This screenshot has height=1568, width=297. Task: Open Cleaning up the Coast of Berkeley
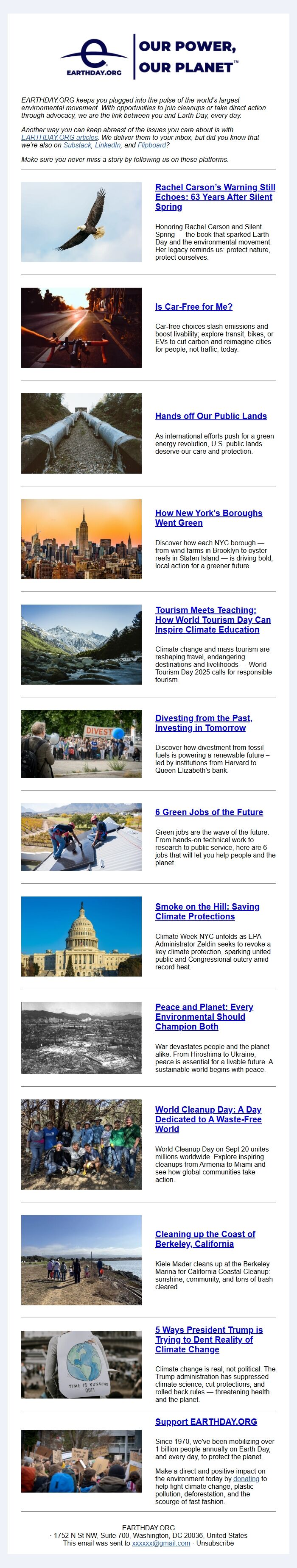point(205,1239)
